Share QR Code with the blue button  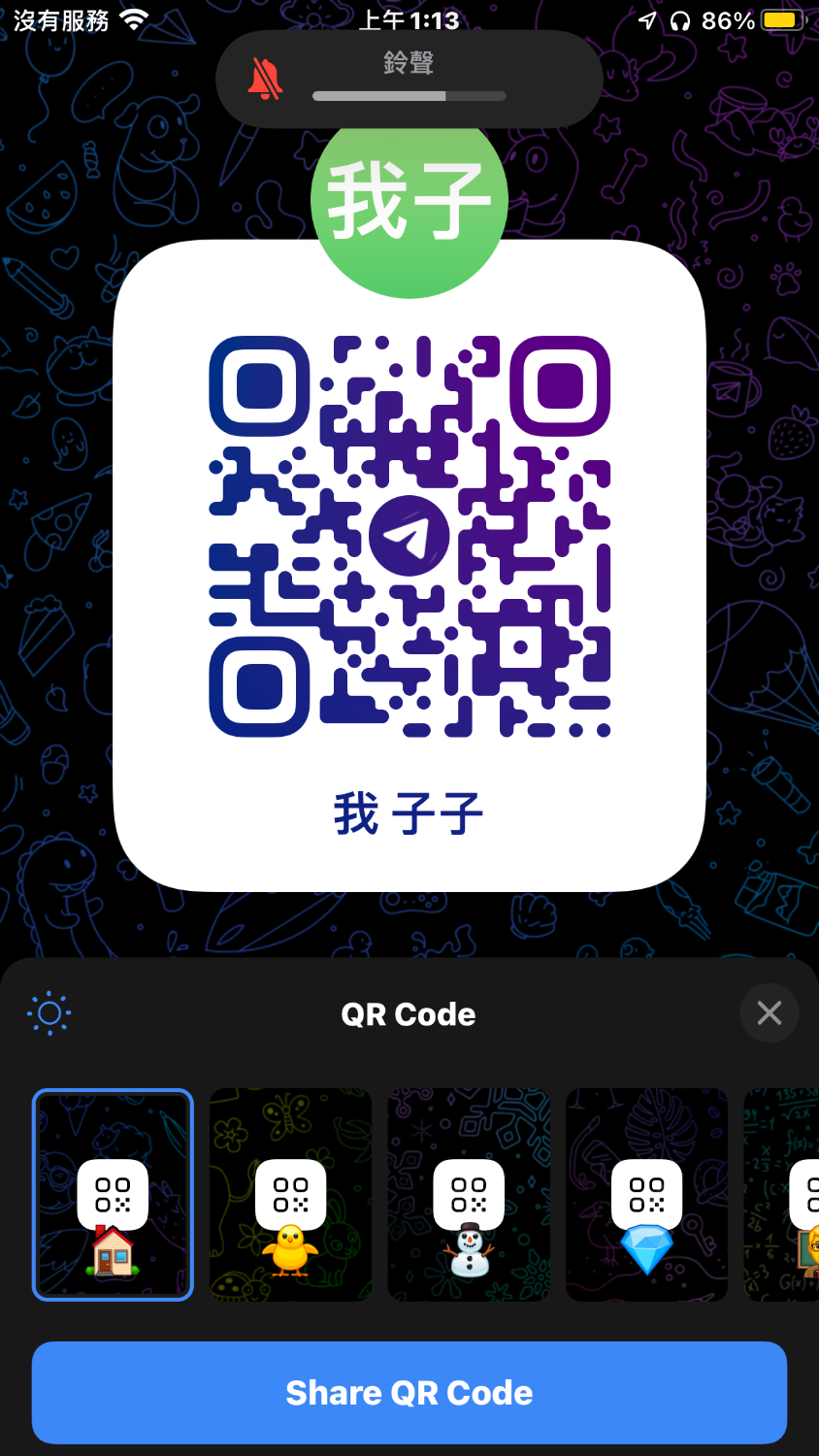[x=409, y=1392]
